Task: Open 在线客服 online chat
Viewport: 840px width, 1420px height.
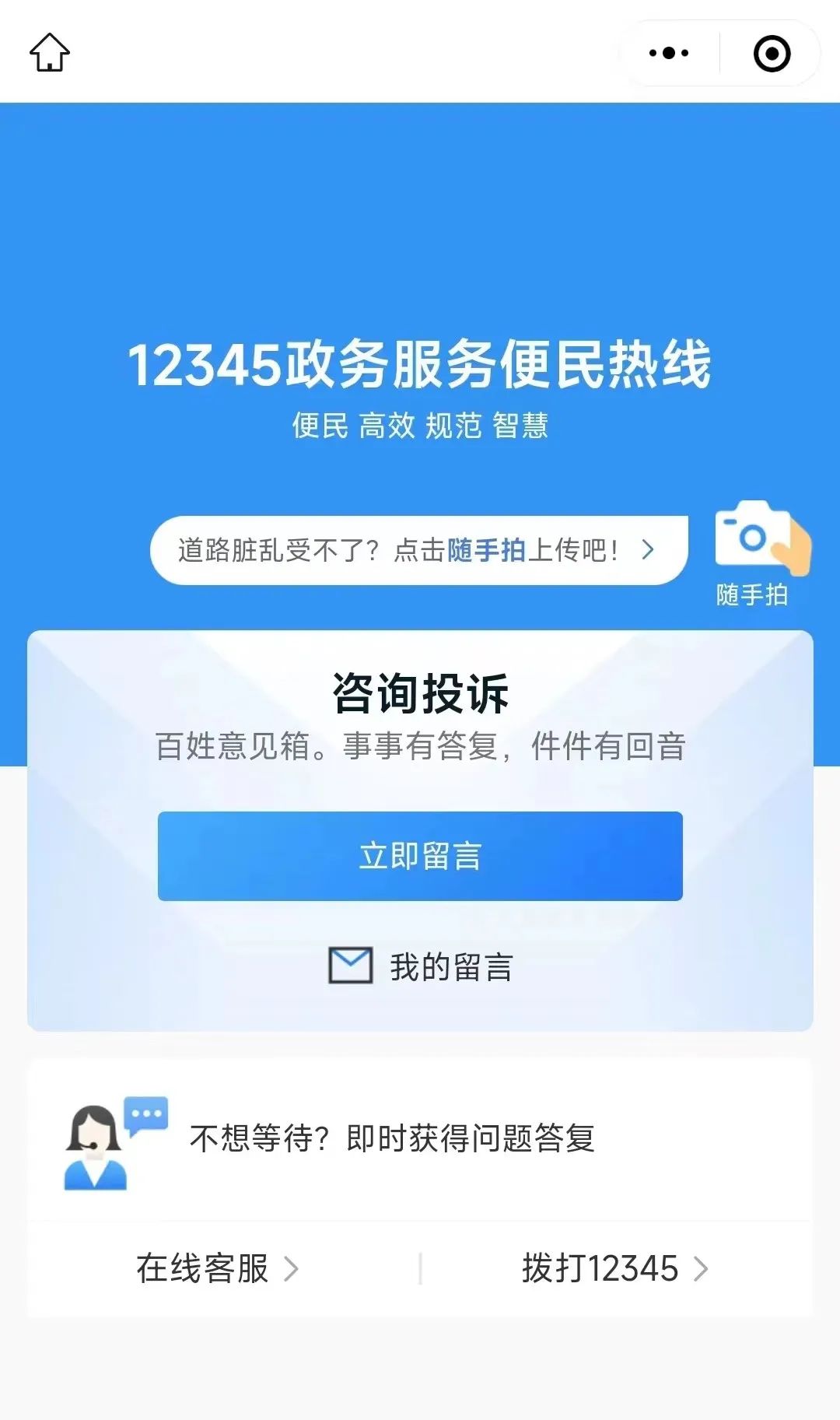Action: pos(218,1268)
